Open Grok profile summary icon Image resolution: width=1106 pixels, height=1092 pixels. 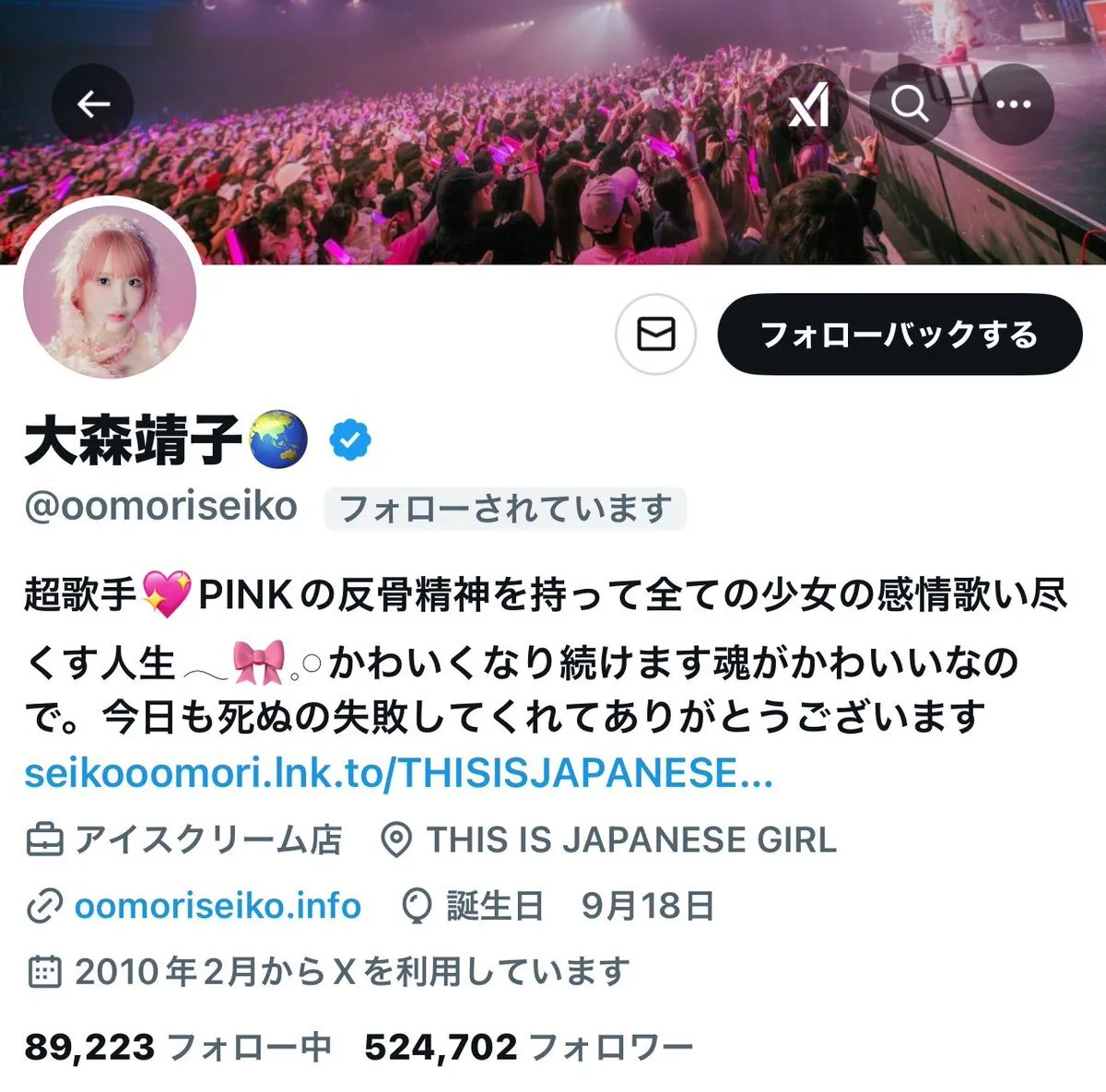point(807,104)
